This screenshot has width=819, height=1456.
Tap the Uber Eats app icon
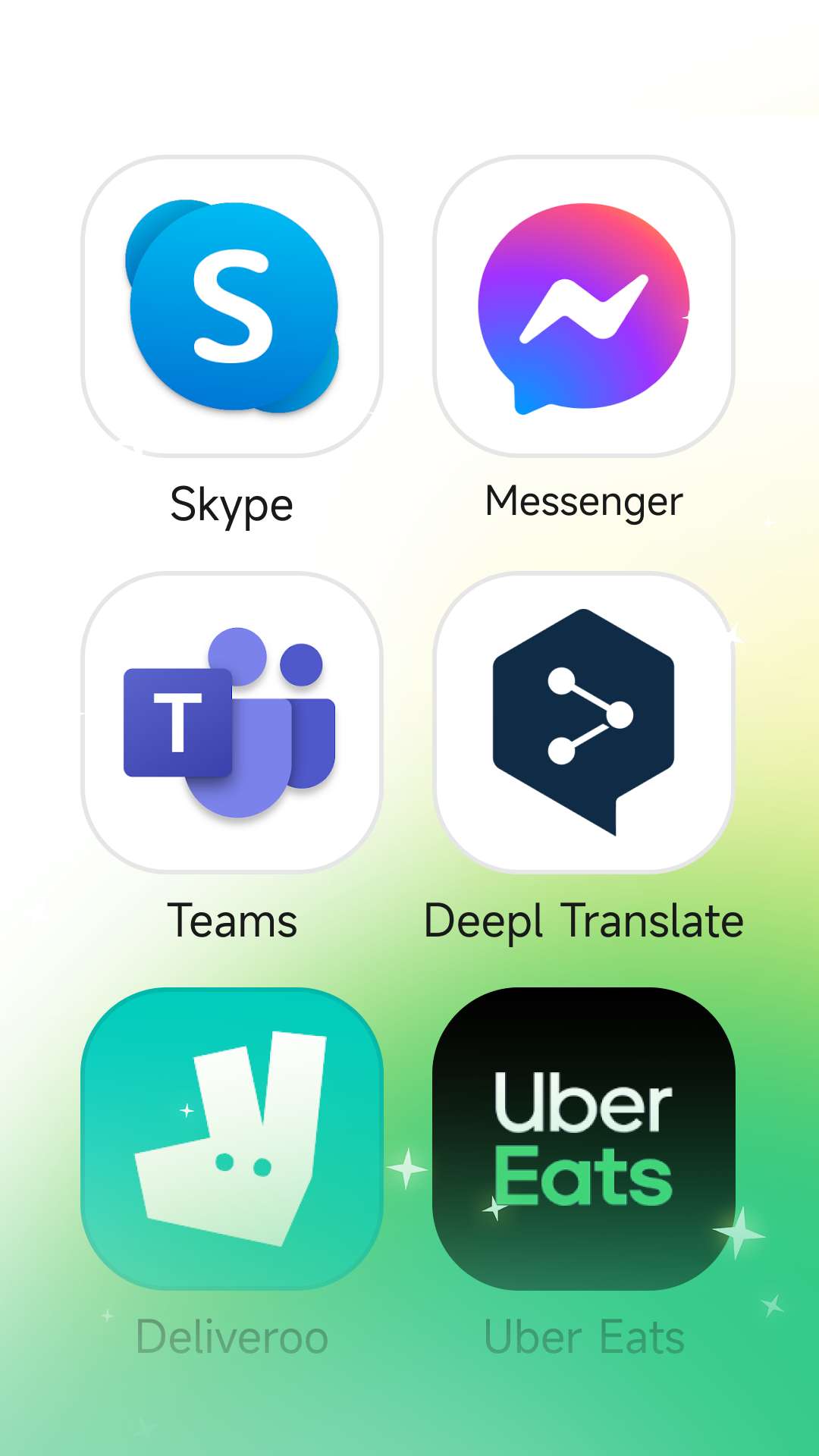point(584,1138)
